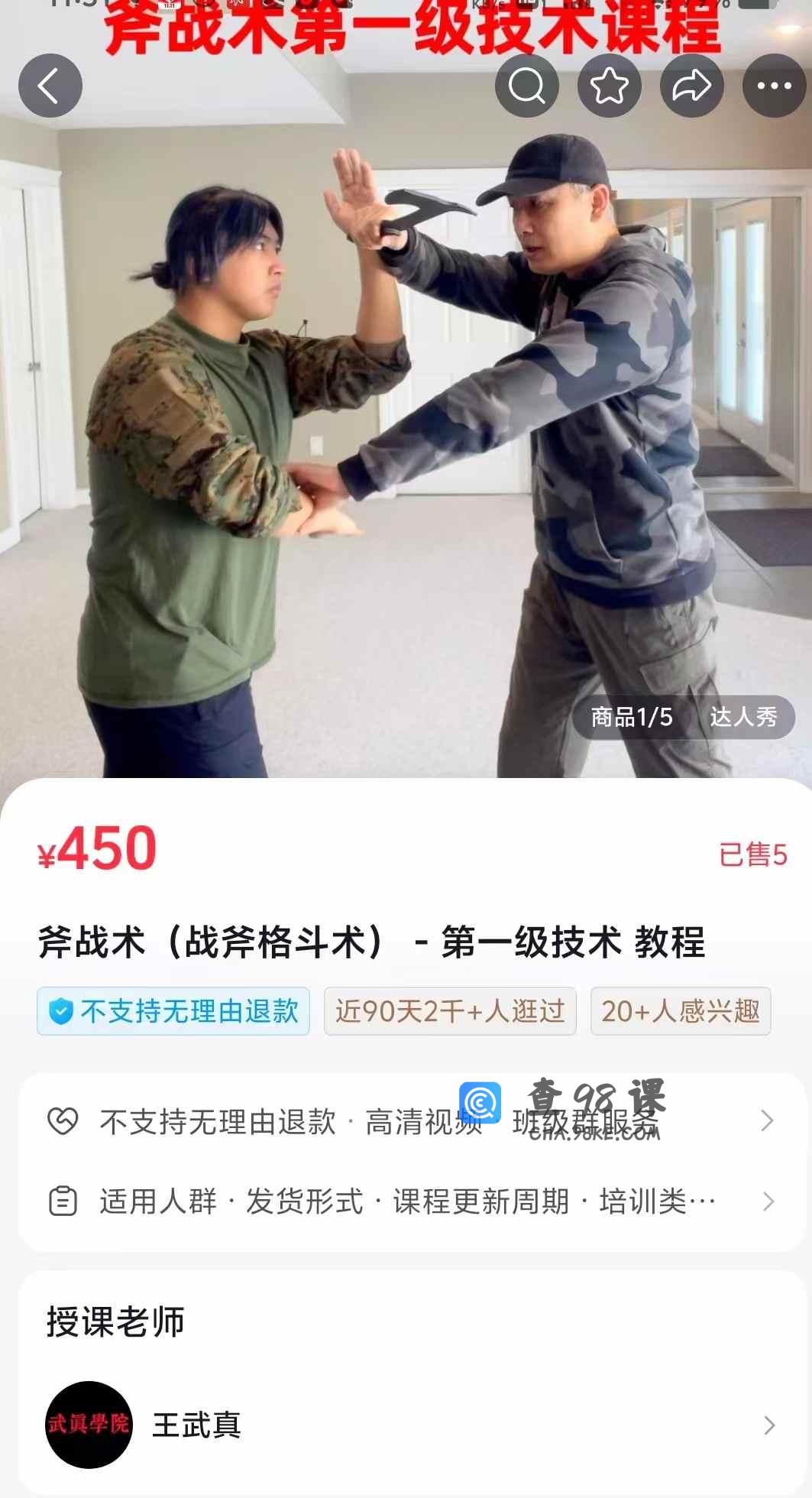Go back using the arrow icon

(50, 86)
